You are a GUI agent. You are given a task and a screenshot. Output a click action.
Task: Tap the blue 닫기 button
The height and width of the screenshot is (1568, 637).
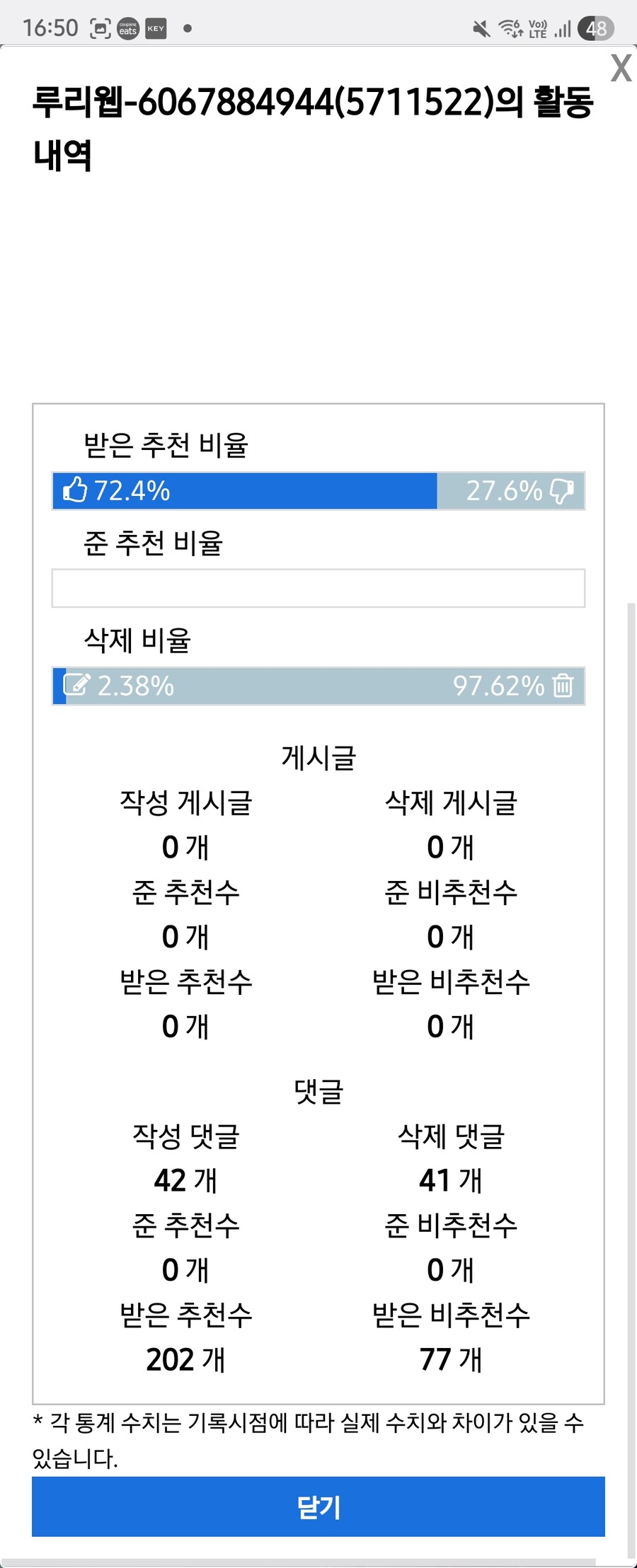pos(318,1506)
